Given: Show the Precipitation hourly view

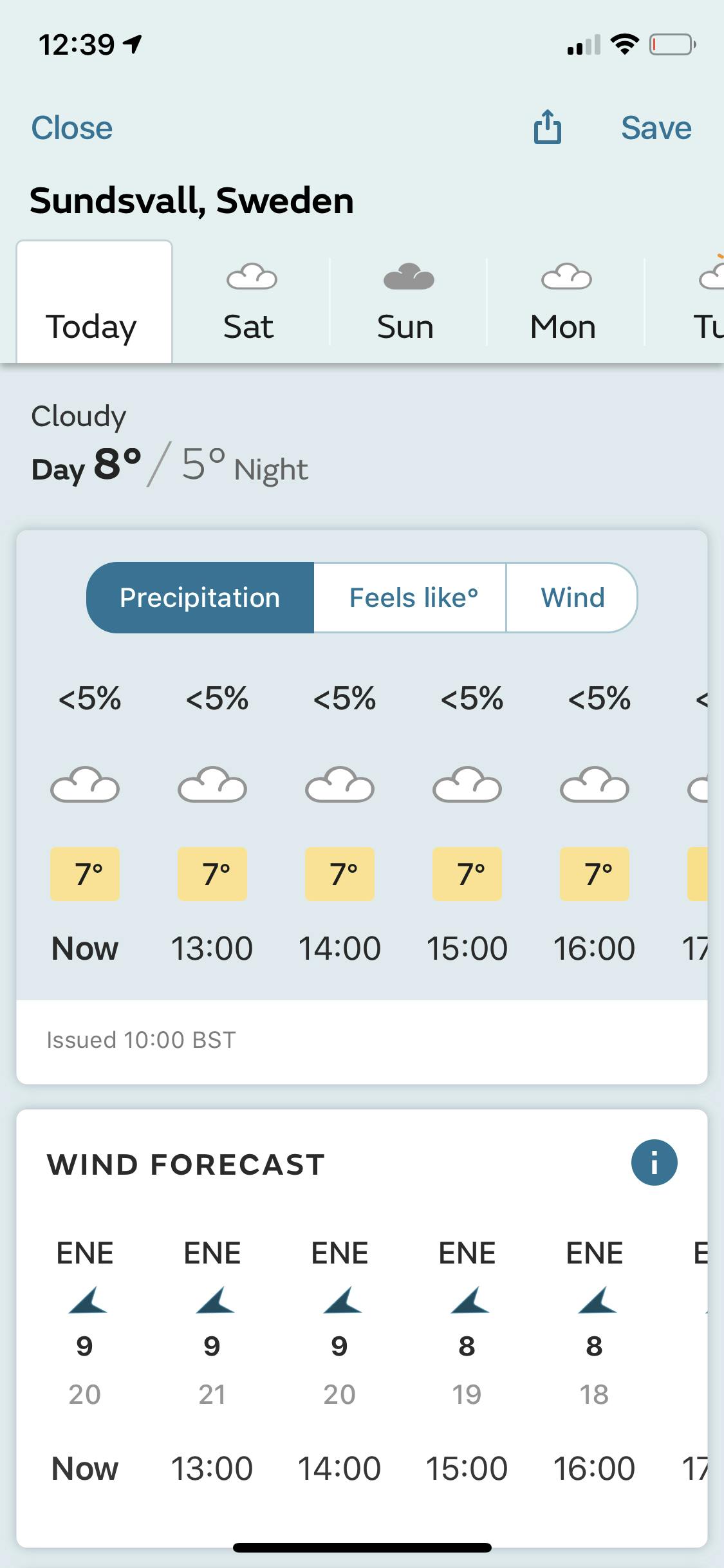Looking at the screenshot, I should [x=200, y=597].
